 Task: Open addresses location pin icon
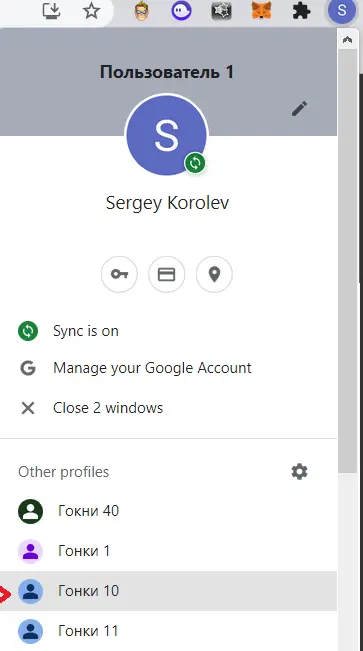[214, 274]
